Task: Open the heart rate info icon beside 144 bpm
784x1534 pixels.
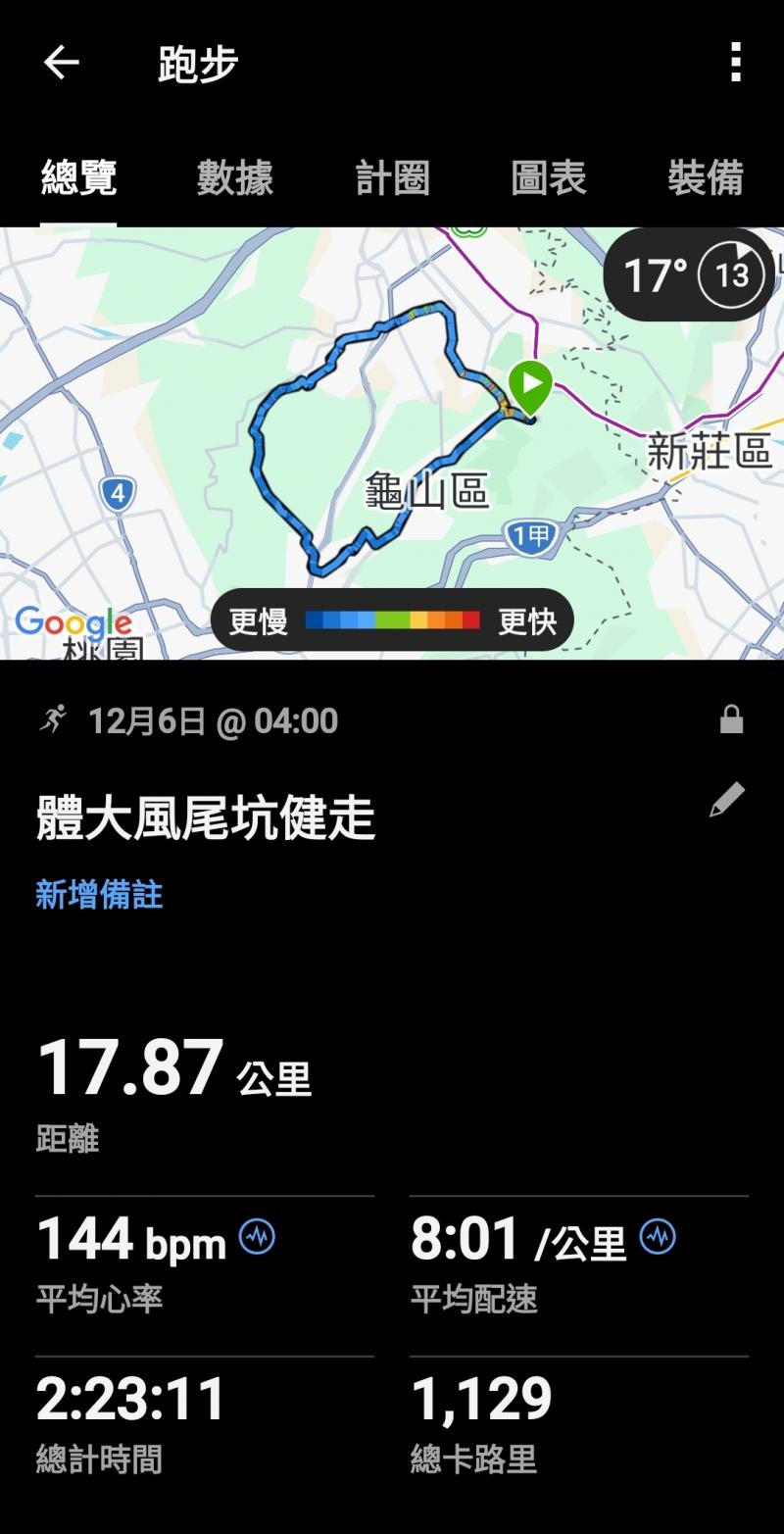Action: 258,1237
